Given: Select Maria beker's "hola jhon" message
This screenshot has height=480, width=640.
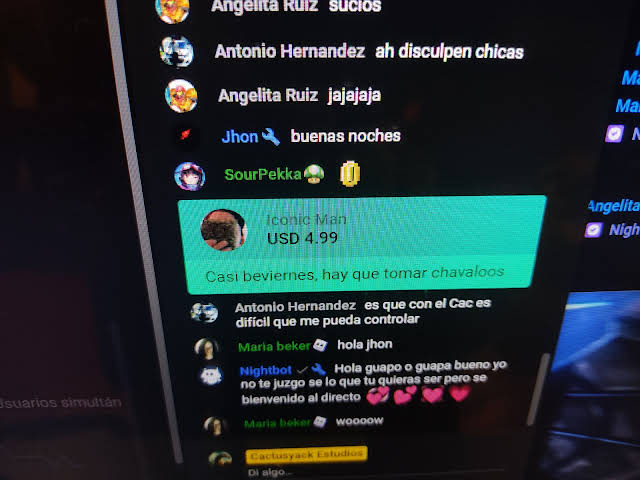Looking at the screenshot, I should 294,346.
